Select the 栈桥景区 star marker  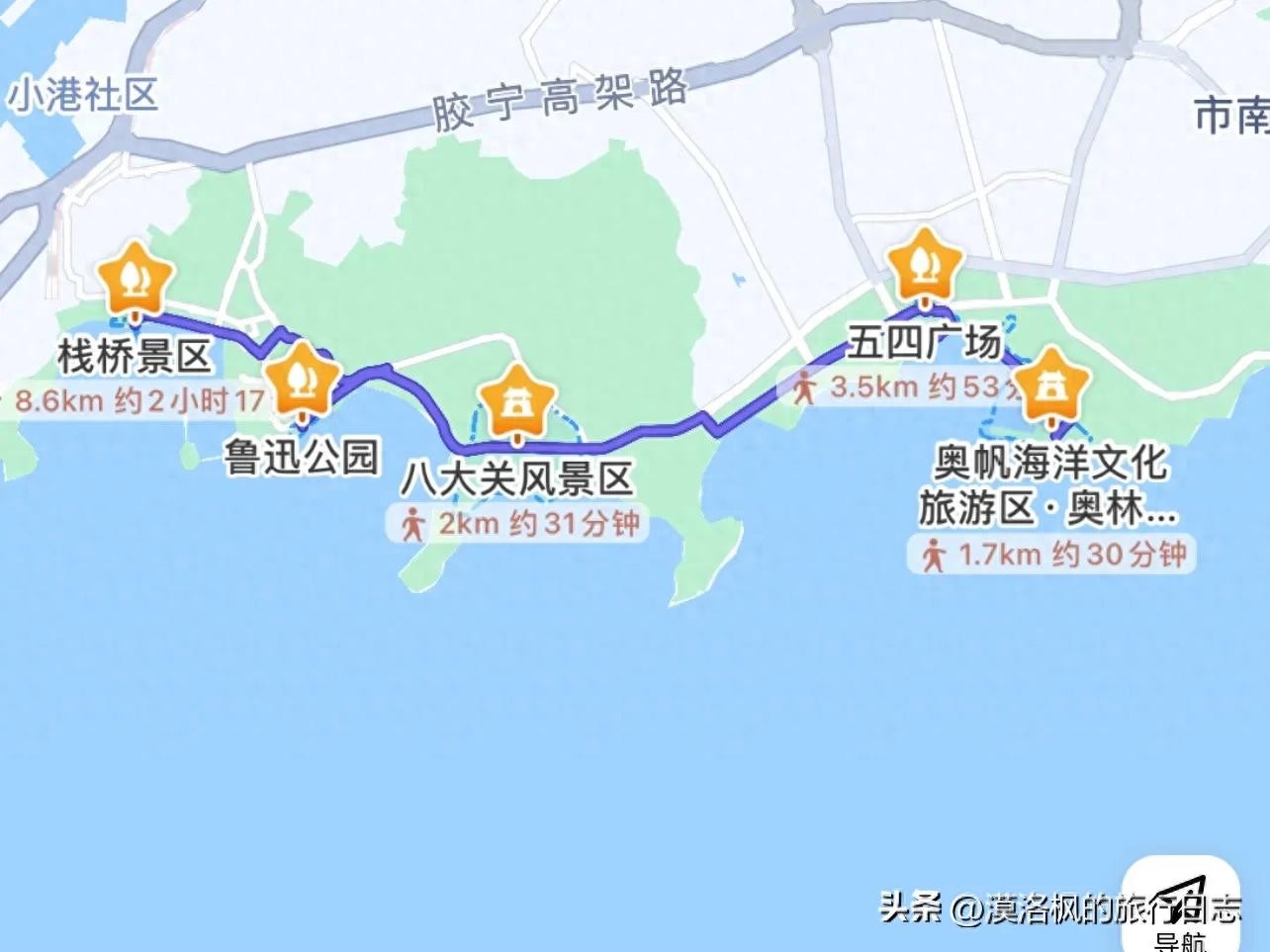coord(136,277)
